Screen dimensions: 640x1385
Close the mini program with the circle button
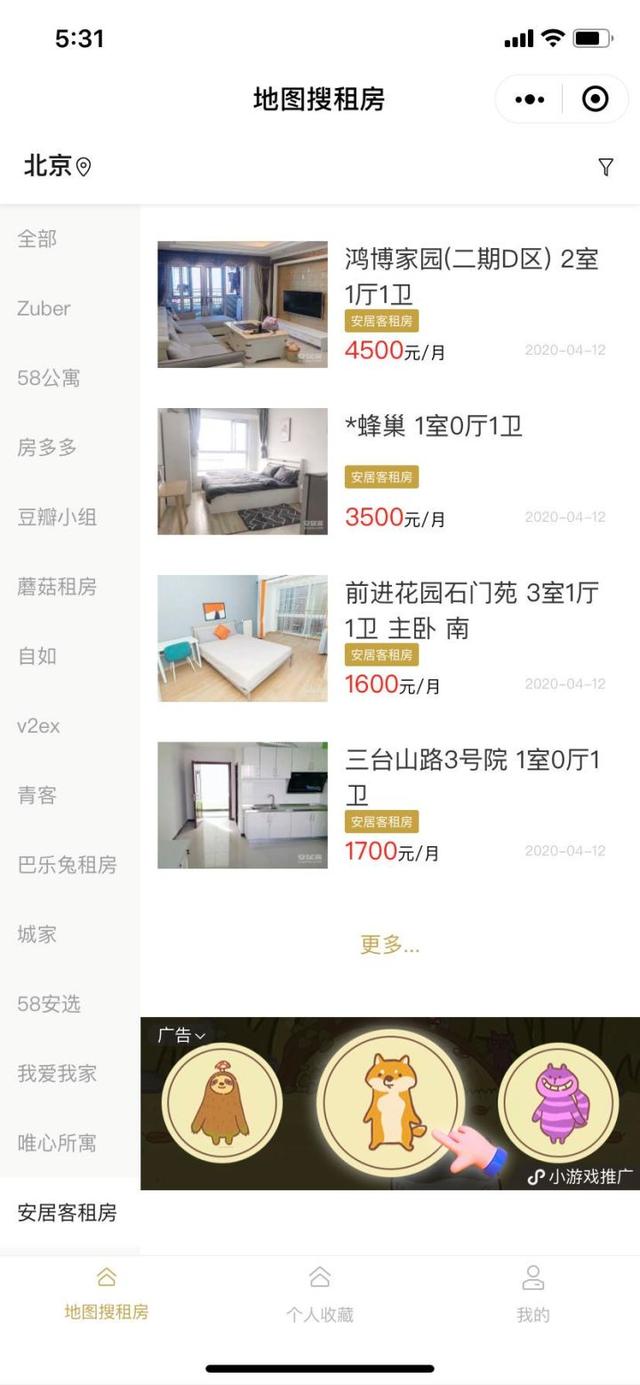pyautogui.click(x=595, y=99)
